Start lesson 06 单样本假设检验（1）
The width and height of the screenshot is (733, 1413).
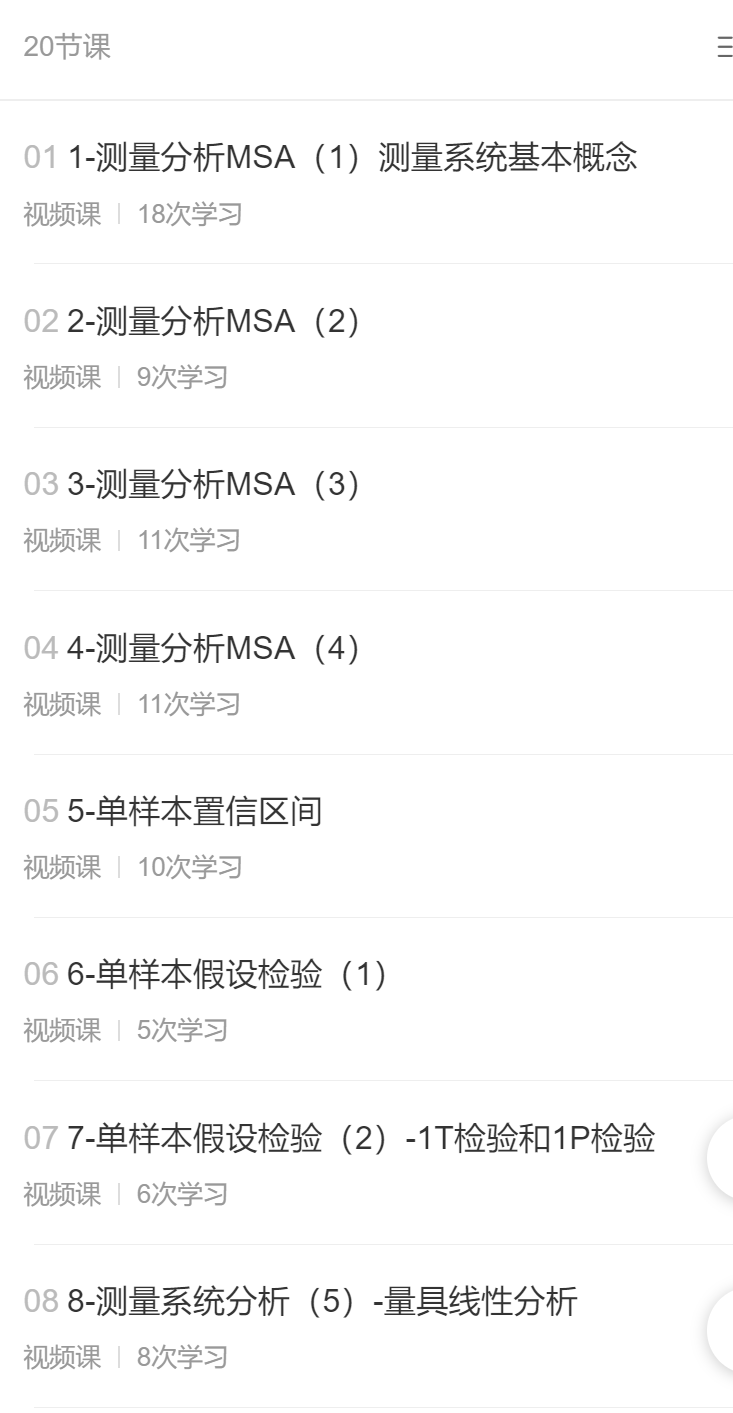[x=228, y=974]
